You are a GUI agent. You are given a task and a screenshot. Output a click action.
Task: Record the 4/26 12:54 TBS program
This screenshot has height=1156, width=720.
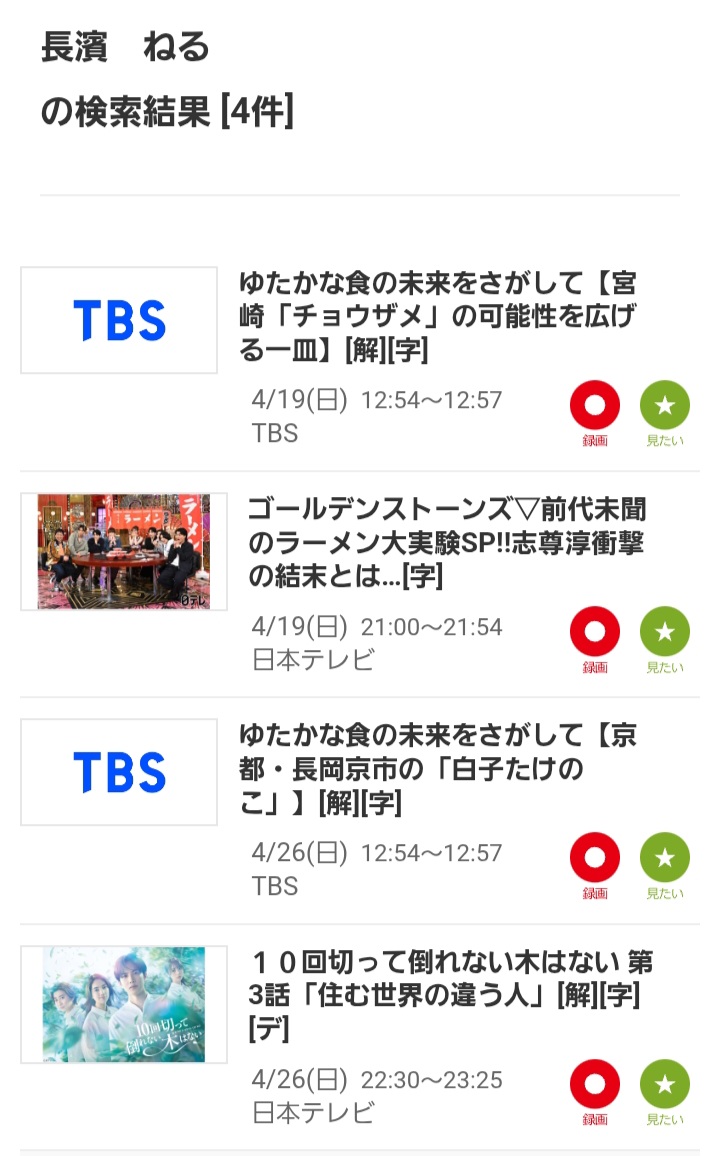[x=595, y=858]
